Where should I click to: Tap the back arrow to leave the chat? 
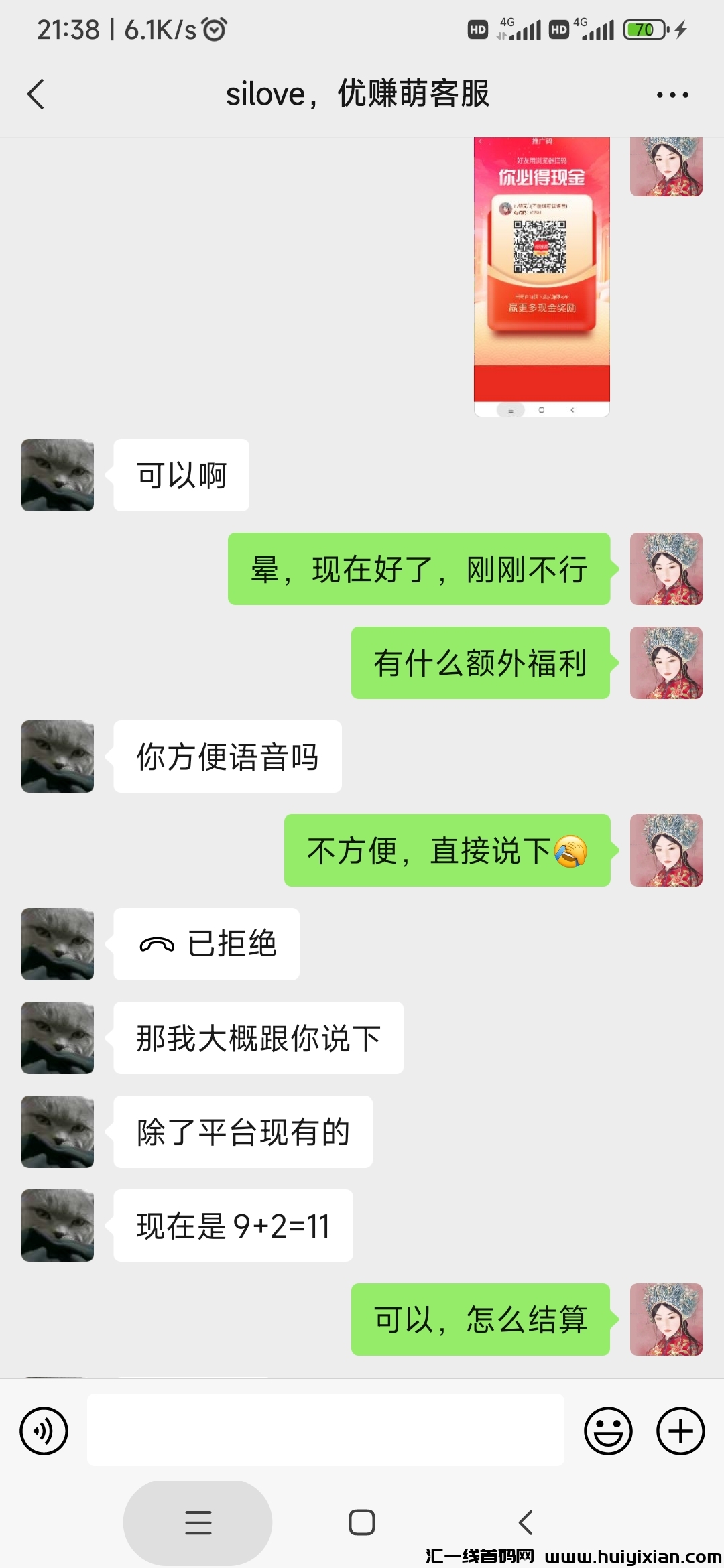click(36, 94)
